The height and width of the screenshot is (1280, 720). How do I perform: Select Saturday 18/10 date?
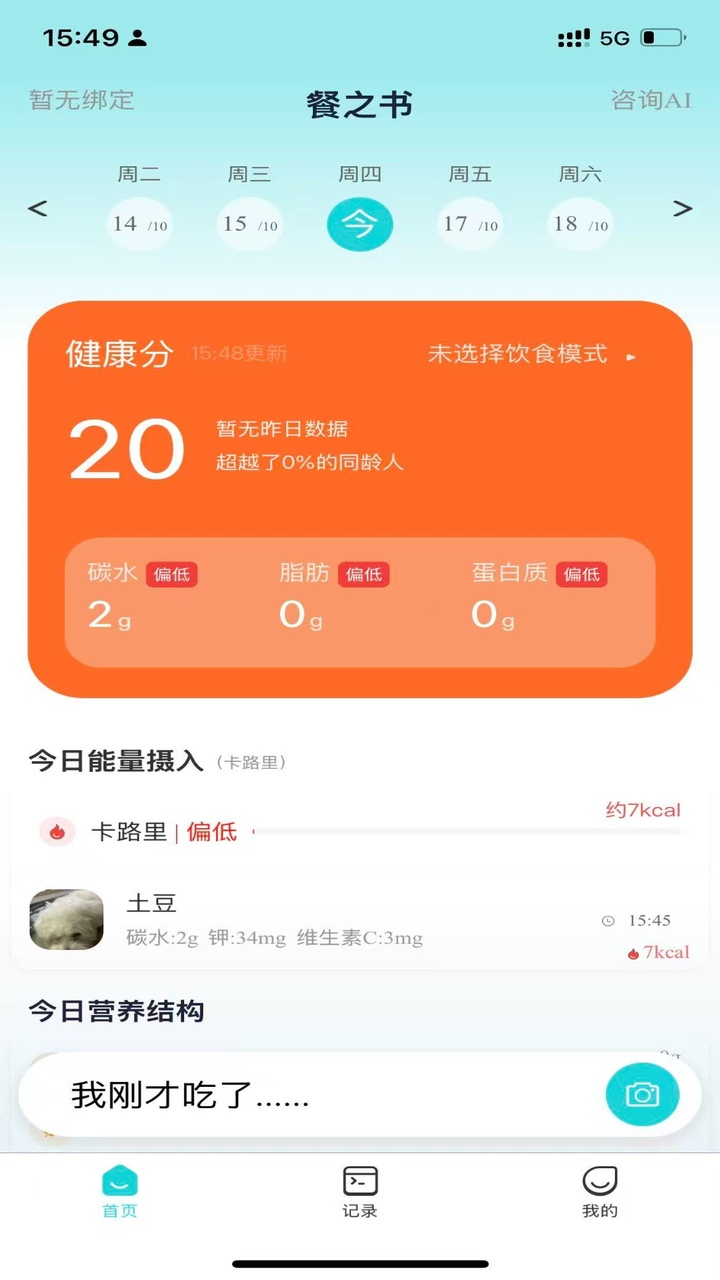[x=580, y=223]
